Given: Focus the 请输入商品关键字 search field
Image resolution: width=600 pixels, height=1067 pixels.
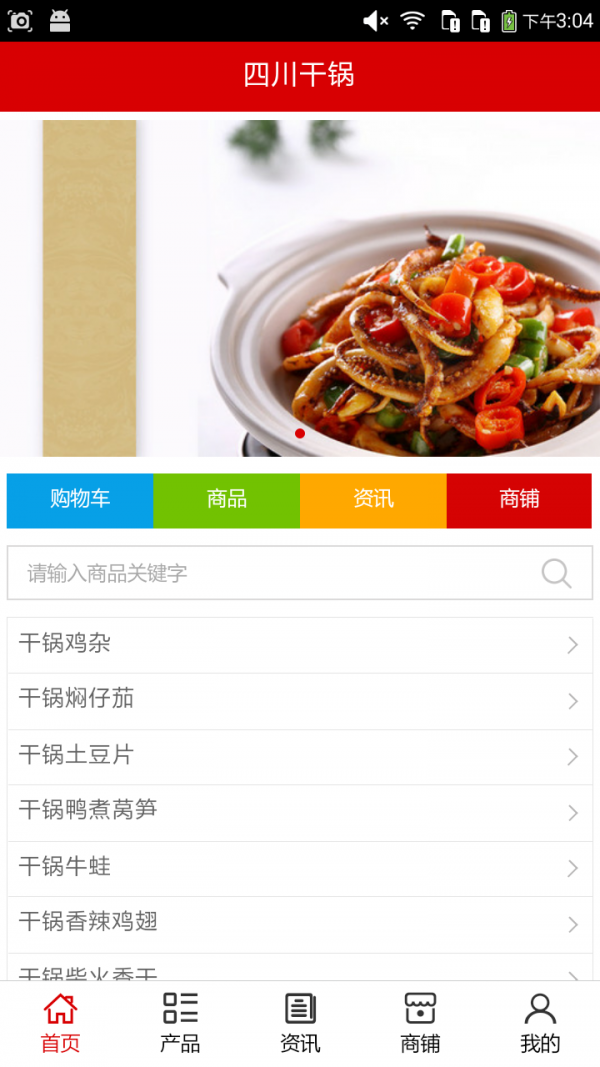Looking at the screenshot, I should (299, 573).
